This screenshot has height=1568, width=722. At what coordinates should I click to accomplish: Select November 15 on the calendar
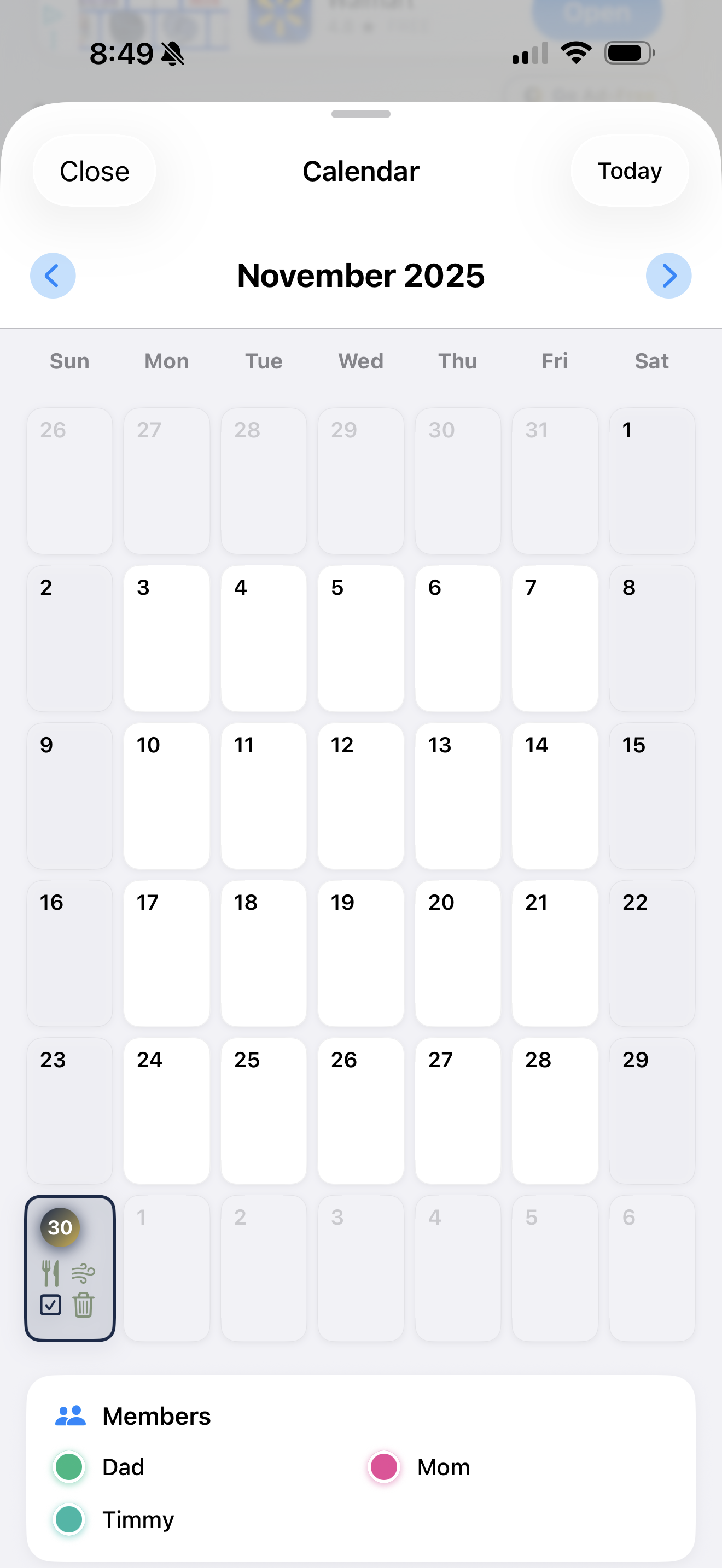coord(651,796)
